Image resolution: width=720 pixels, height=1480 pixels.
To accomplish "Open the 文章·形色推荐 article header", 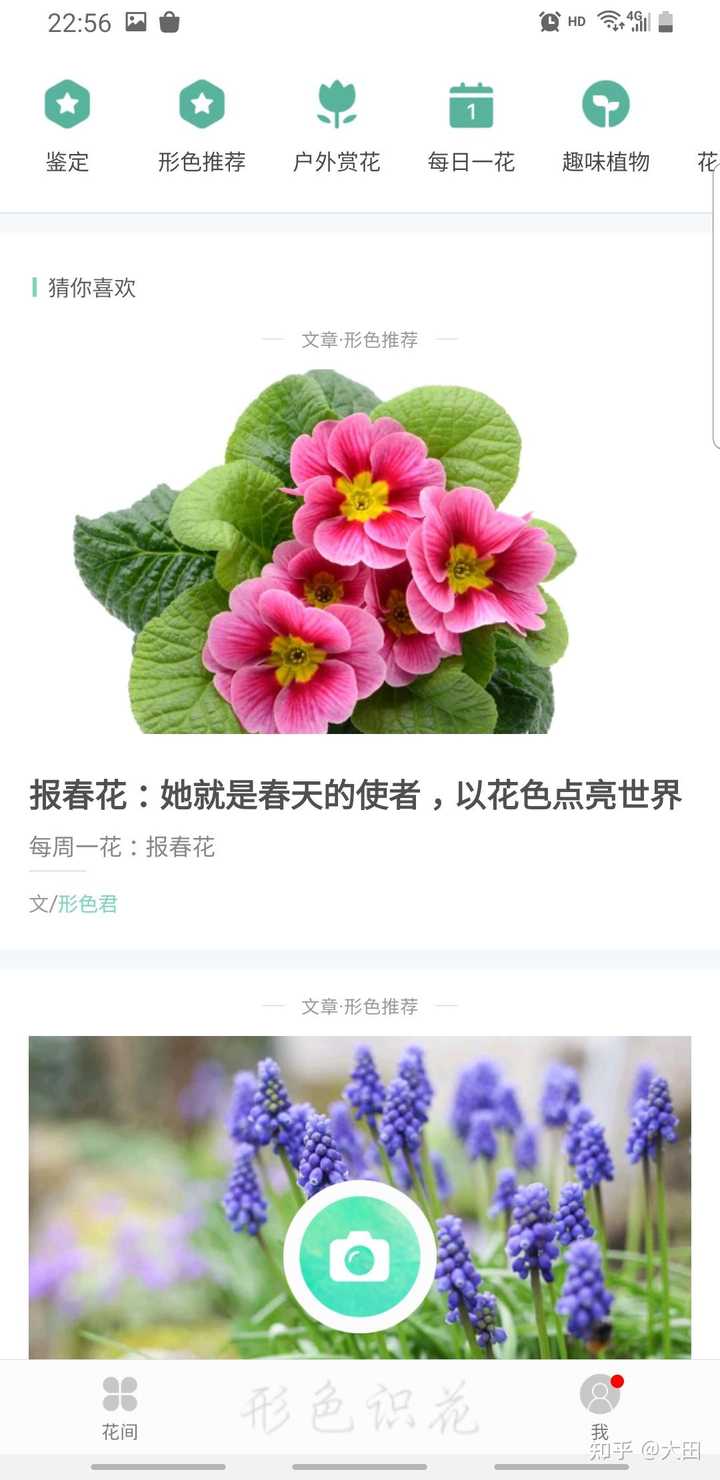I will click(x=359, y=339).
